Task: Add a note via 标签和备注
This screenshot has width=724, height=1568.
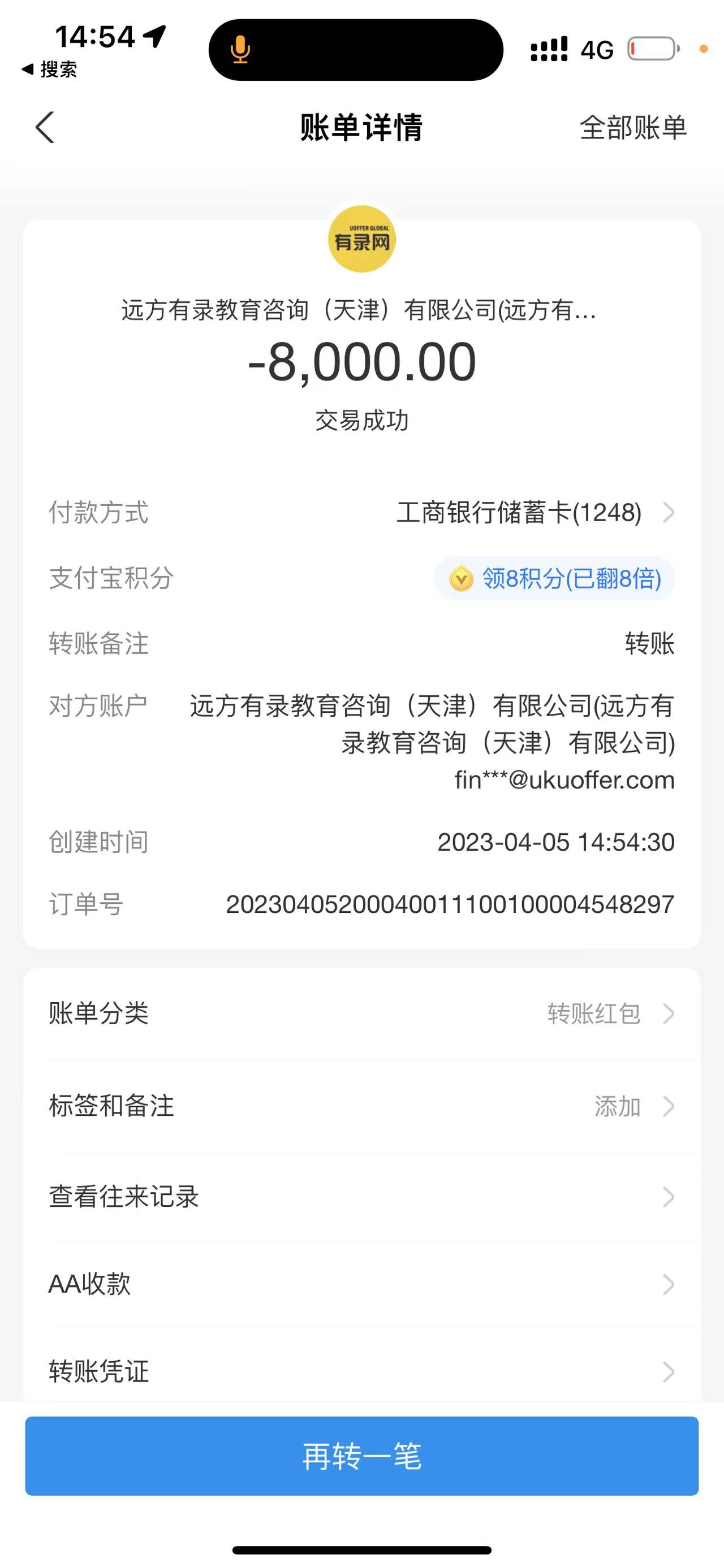Action: [x=361, y=1106]
